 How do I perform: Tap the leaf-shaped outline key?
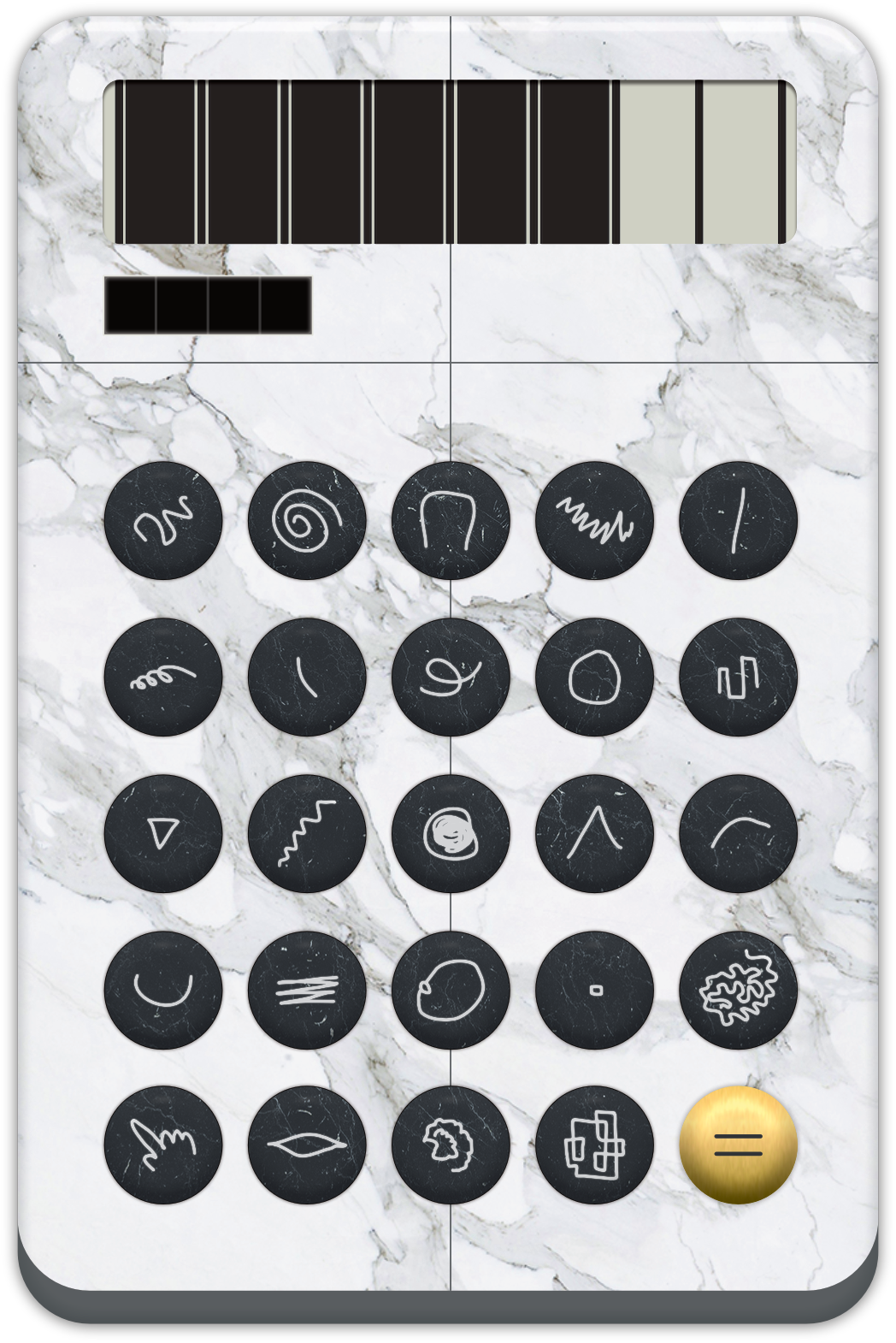[307, 1145]
